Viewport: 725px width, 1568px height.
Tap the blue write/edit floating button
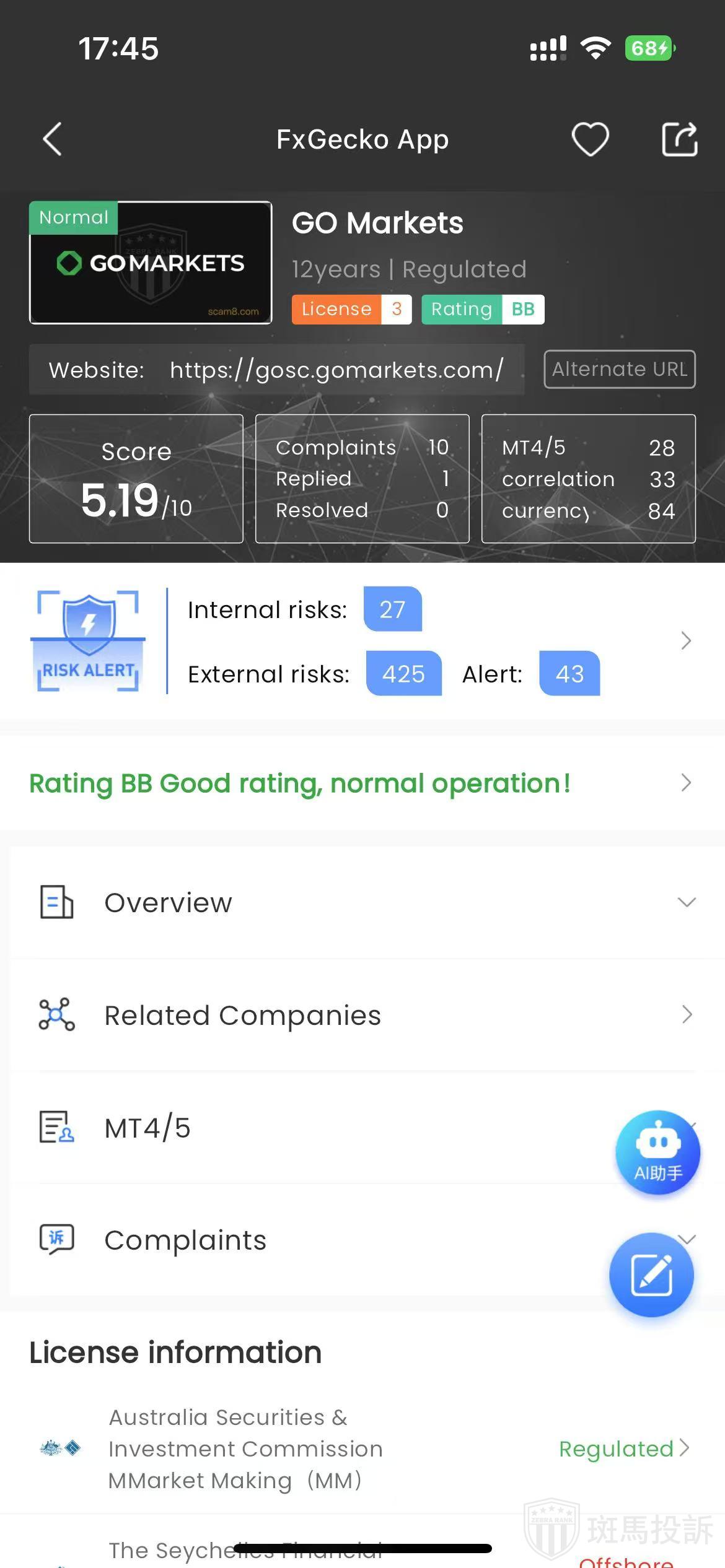(651, 1275)
